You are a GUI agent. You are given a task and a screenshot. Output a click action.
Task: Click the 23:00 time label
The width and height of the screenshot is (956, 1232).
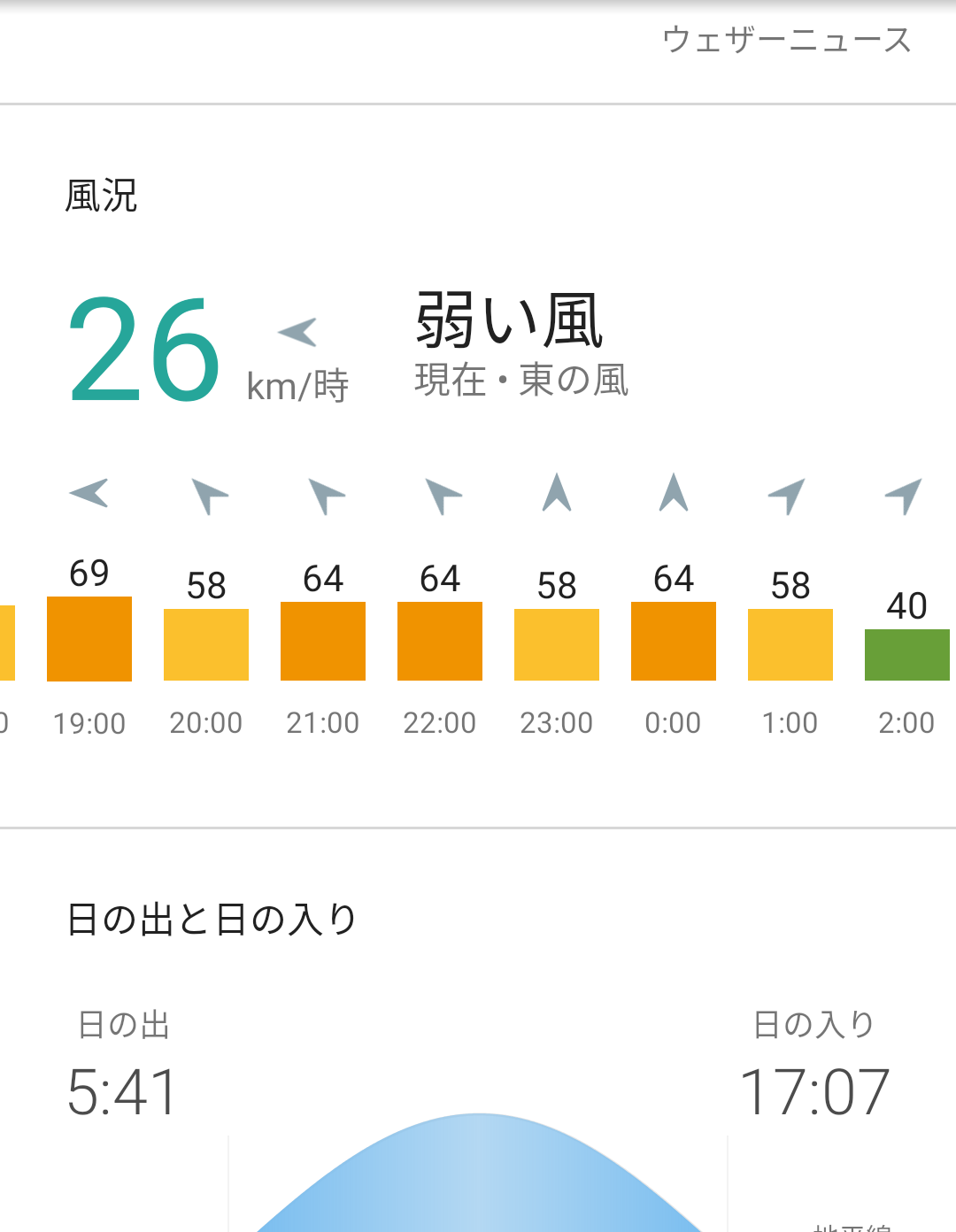tap(556, 723)
